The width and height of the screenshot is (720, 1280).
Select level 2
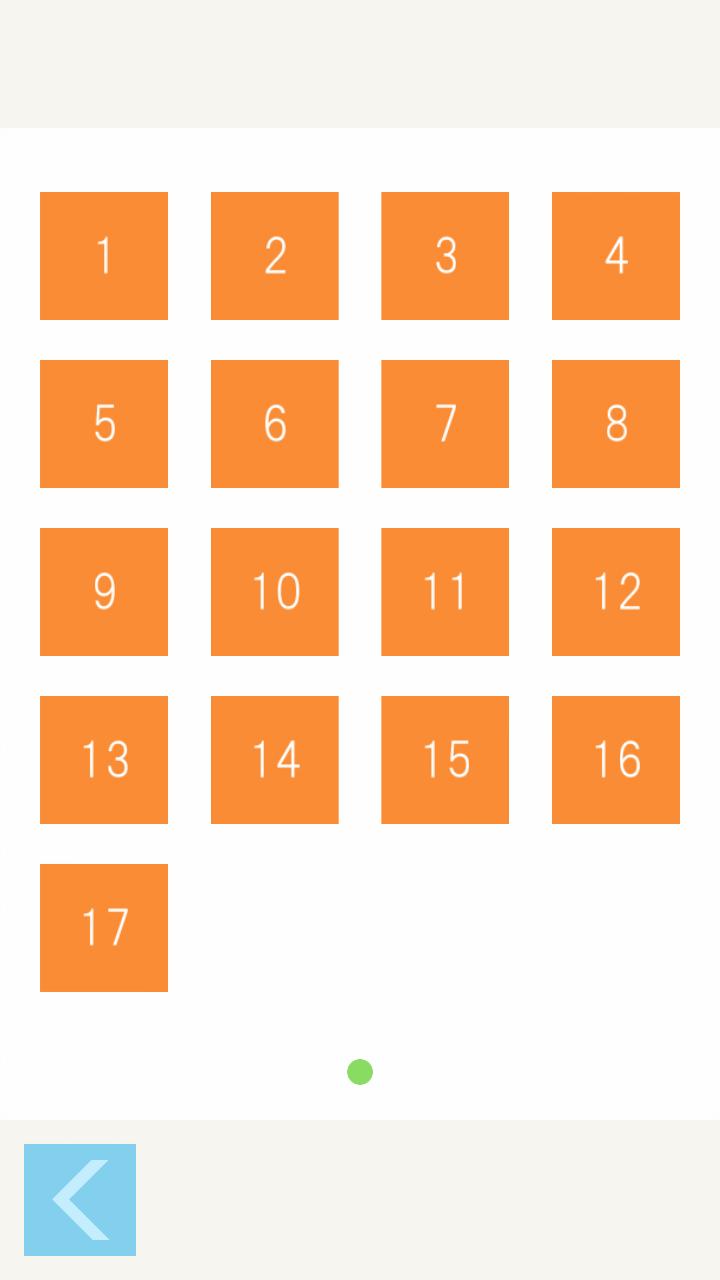point(275,256)
